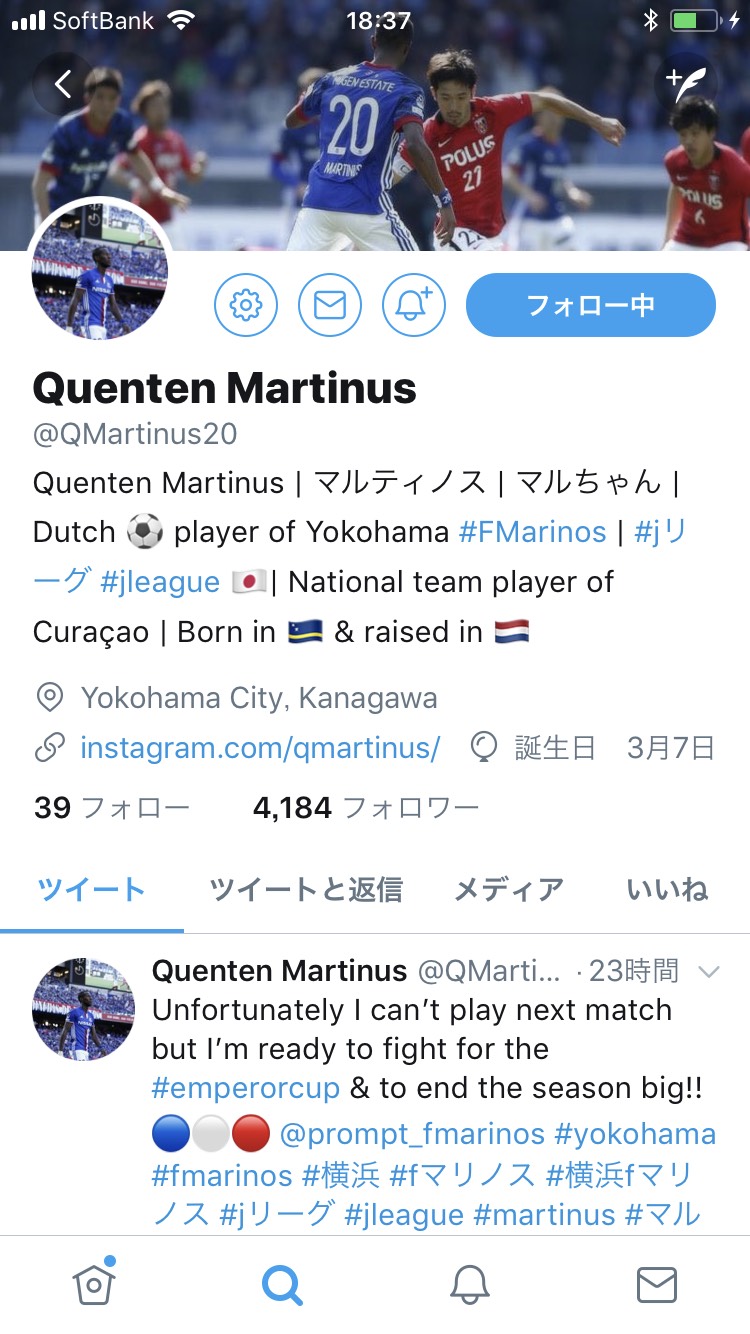Send a direct message via the envelope icon
The image size is (750, 1334).
(330, 304)
